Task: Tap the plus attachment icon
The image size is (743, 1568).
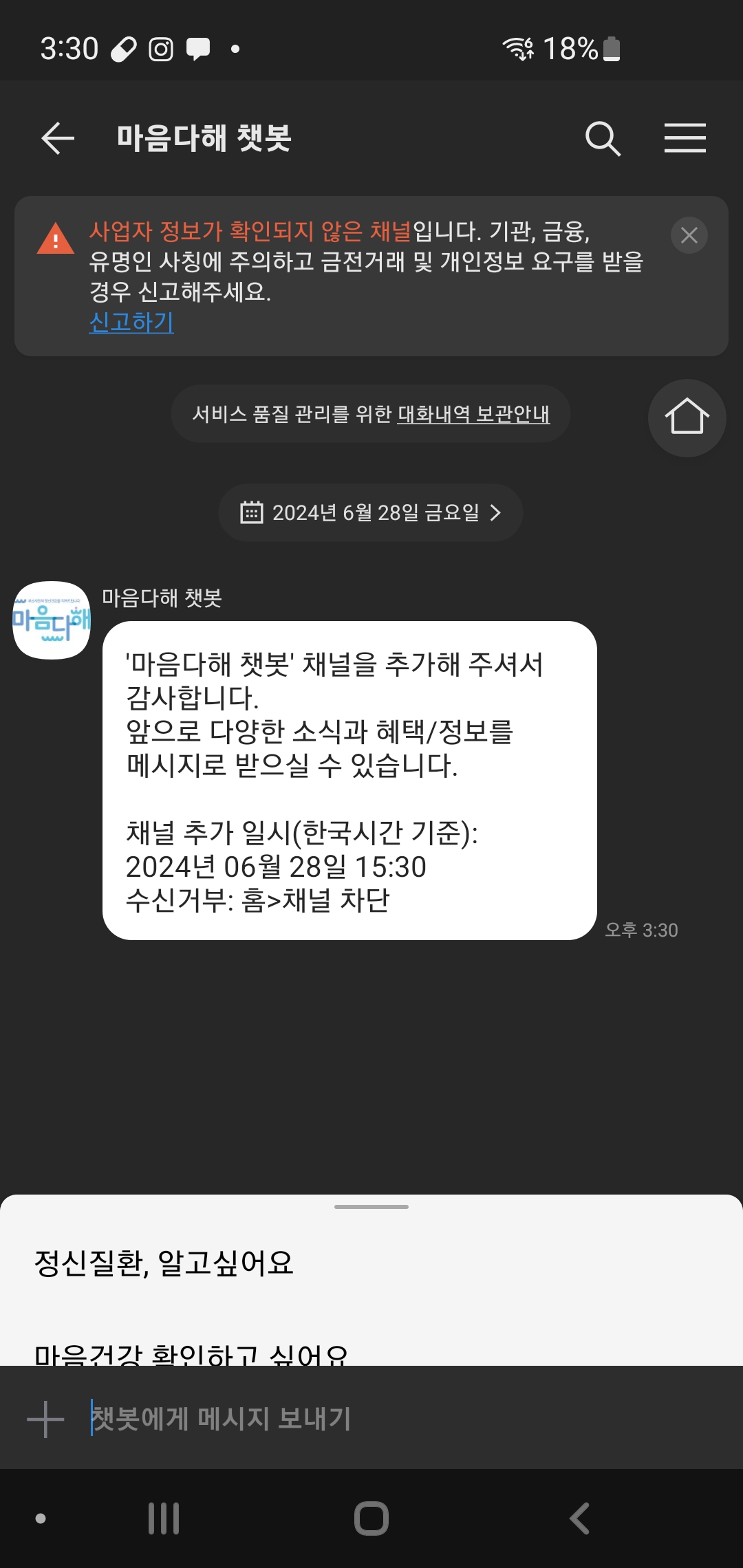Action: (45, 1418)
